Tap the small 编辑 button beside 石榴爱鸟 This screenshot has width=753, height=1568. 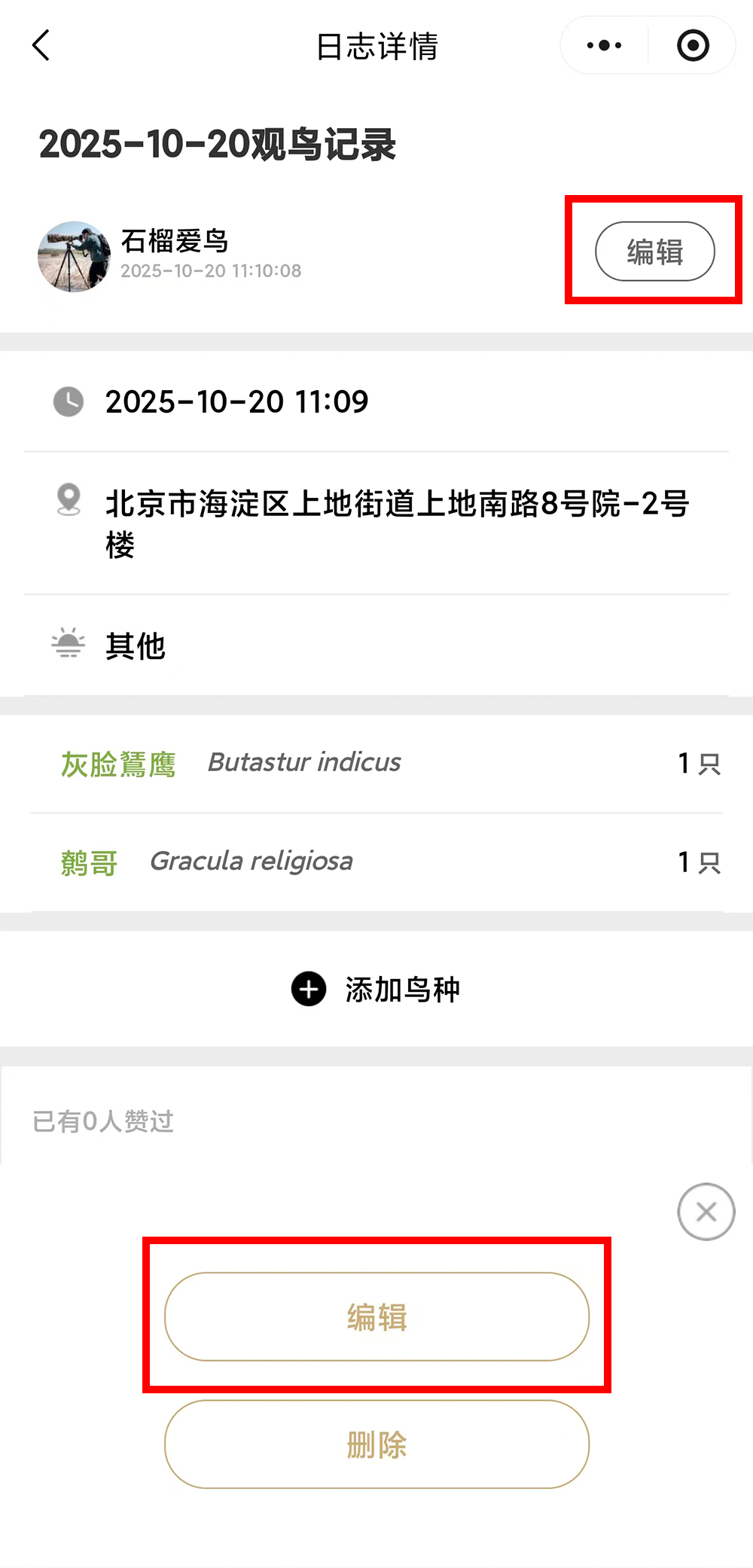click(x=654, y=252)
